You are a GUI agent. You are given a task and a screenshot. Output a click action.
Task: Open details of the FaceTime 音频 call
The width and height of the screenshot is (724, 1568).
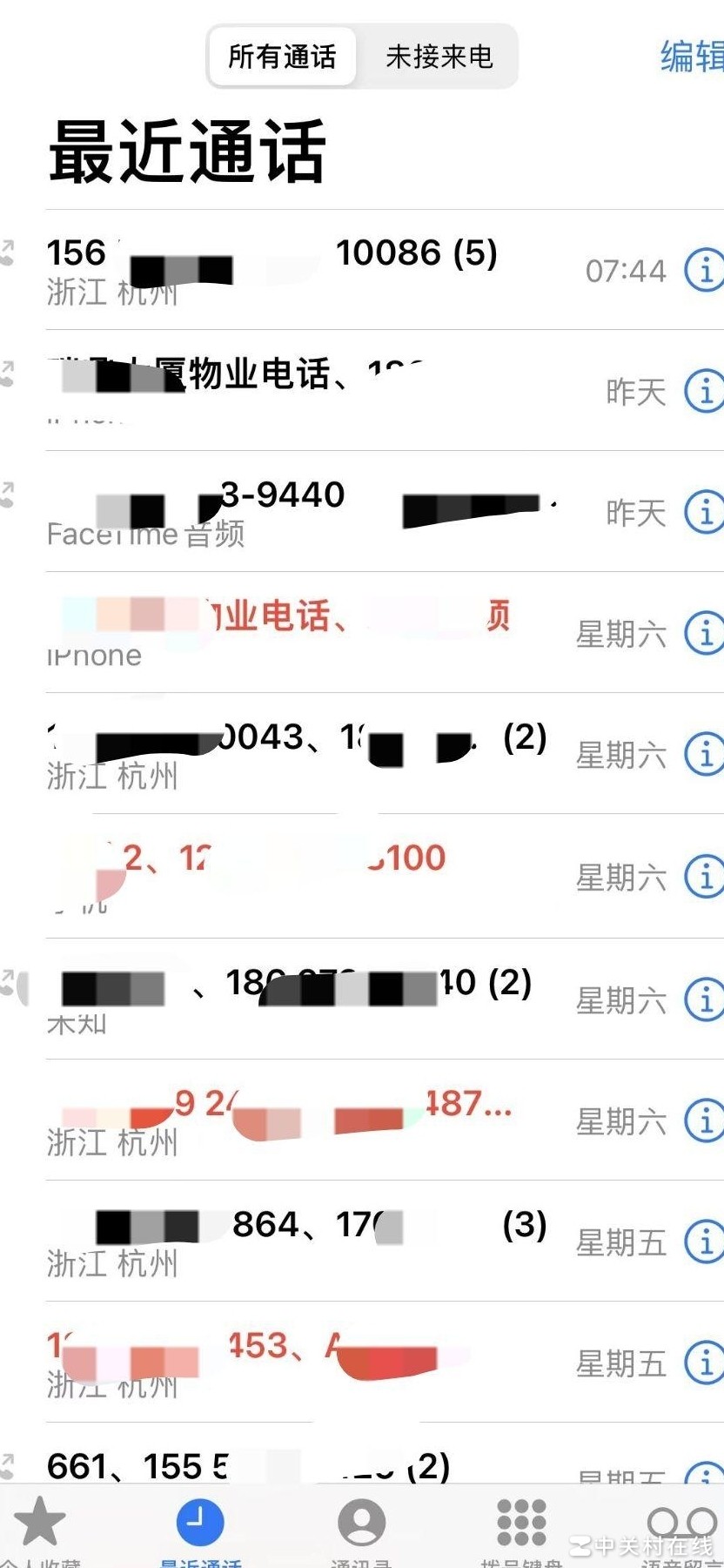point(705,513)
